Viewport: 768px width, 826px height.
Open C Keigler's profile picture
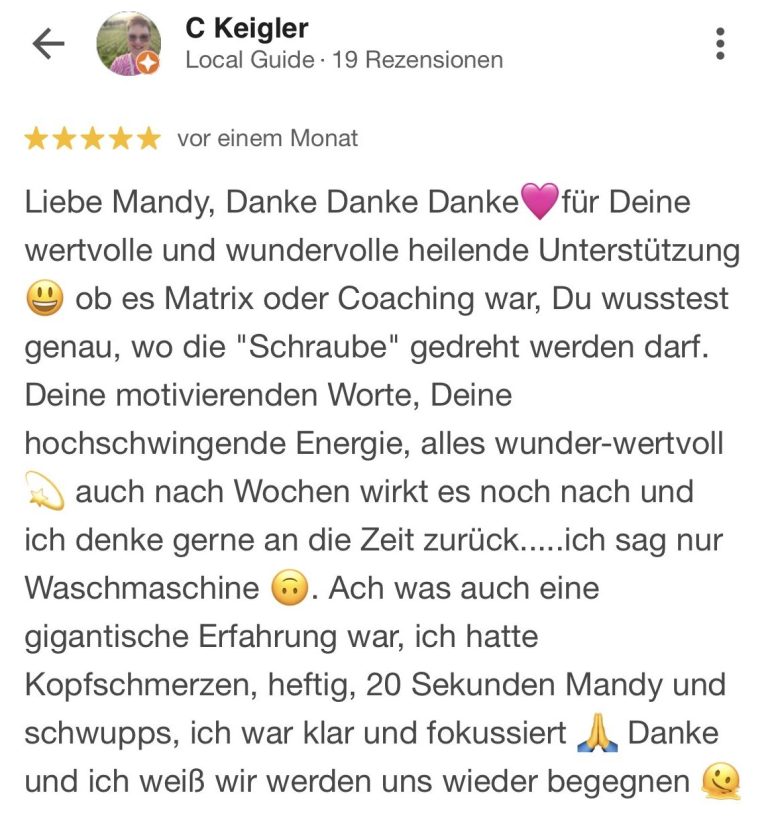click(127, 44)
